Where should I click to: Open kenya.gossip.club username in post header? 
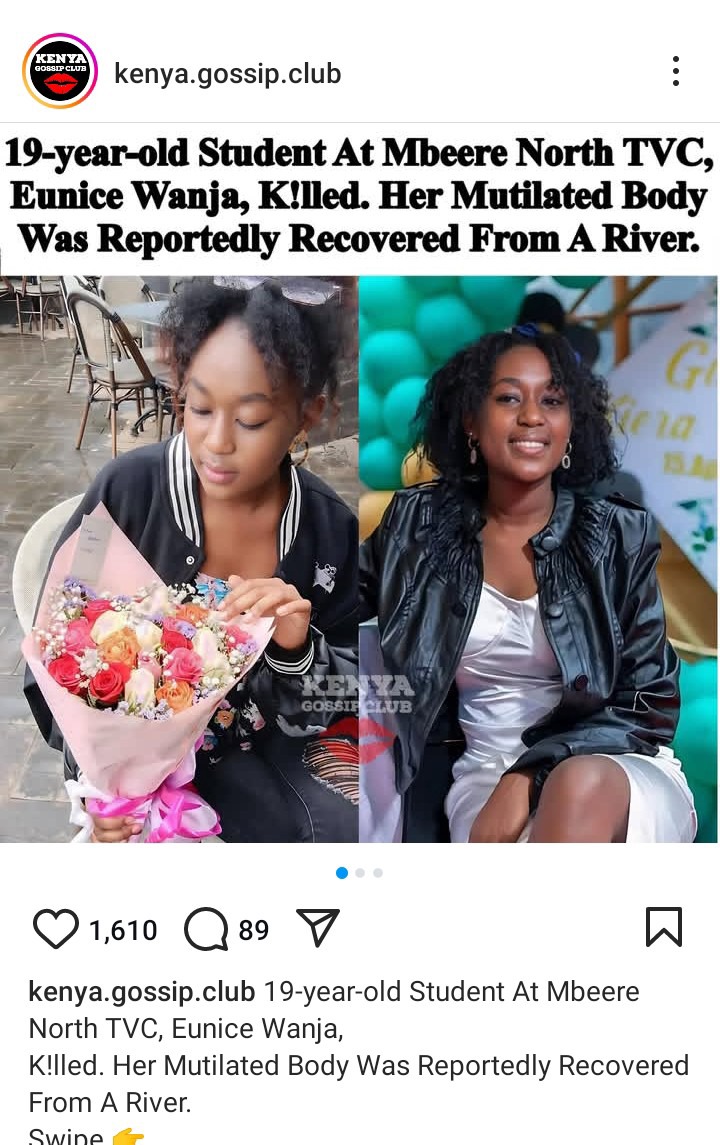point(227,73)
